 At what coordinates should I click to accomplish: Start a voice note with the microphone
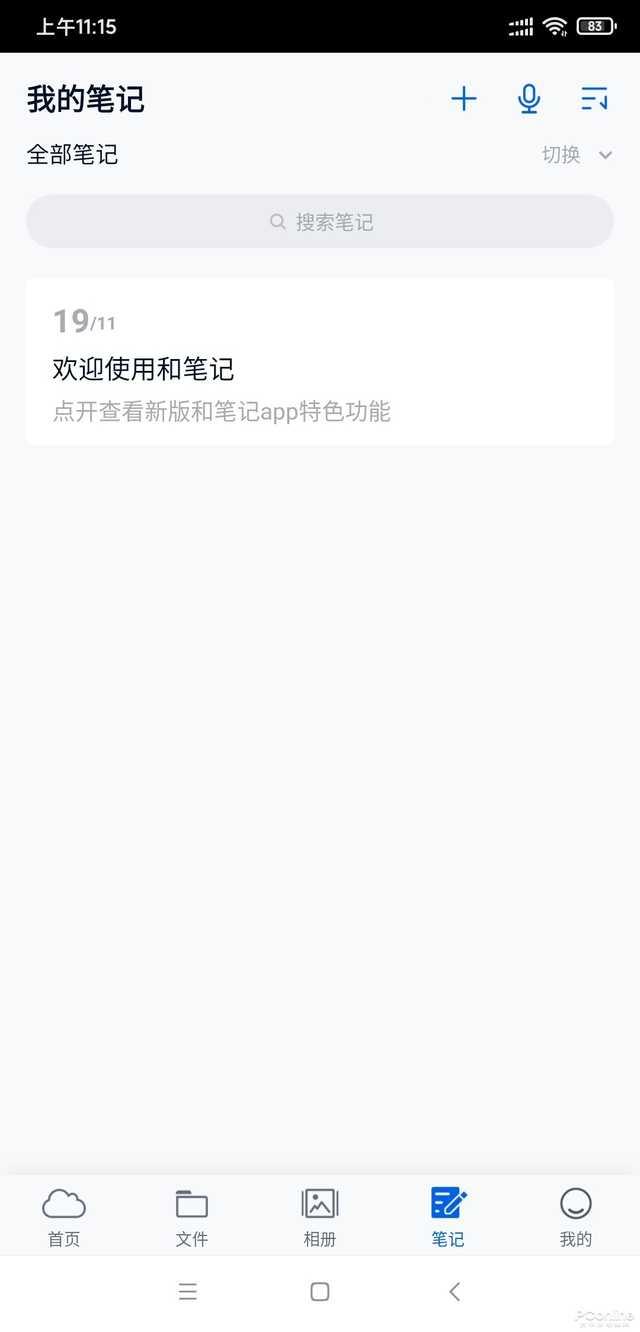[x=529, y=99]
